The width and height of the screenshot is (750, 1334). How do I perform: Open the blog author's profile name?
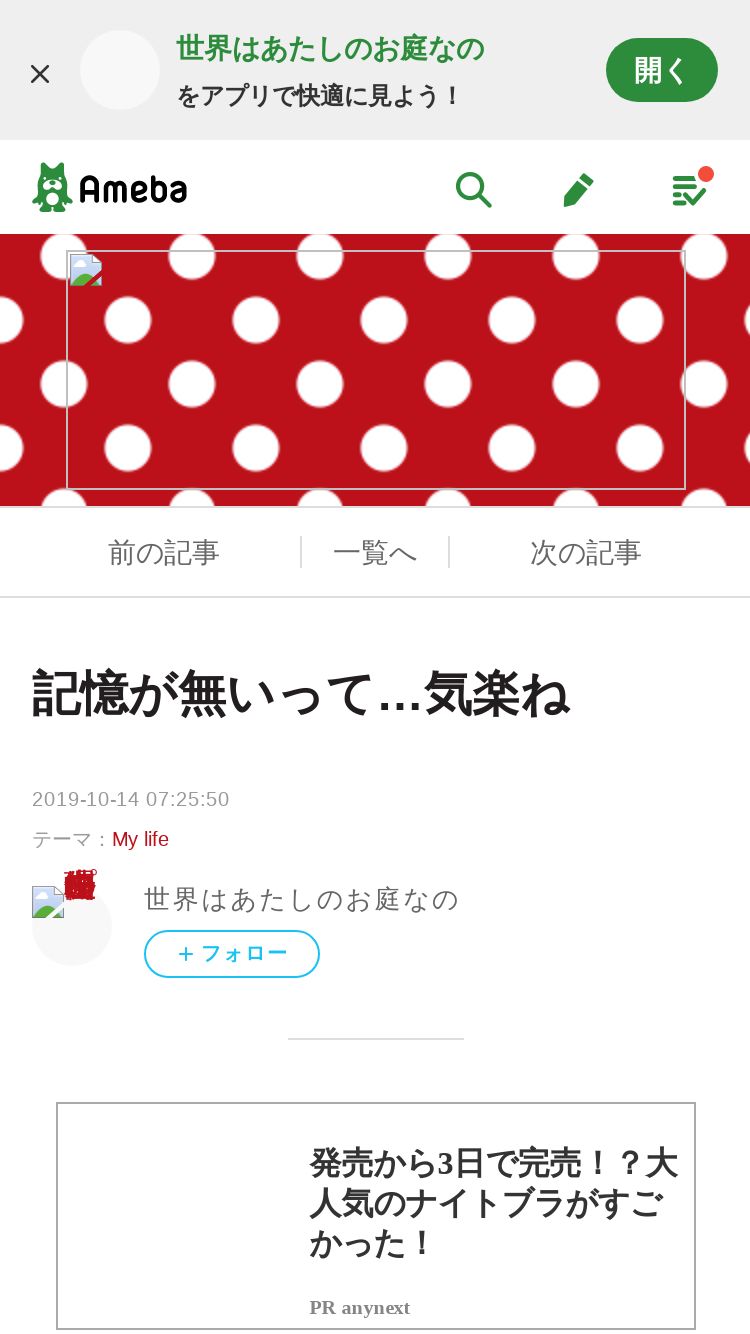pyautogui.click(x=301, y=899)
